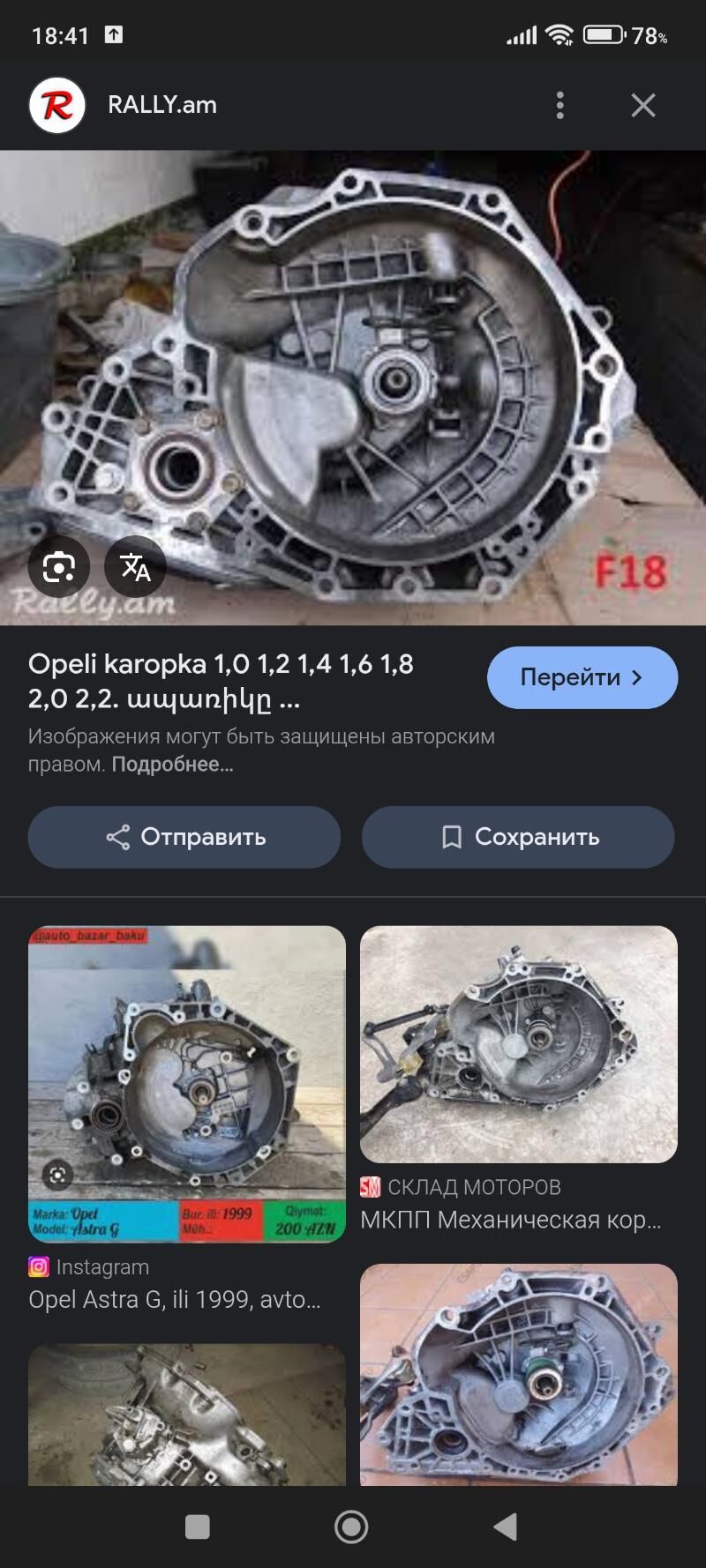Go to the home screen
Image resolution: width=706 pixels, height=1568 pixels.
pyautogui.click(x=351, y=1527)
